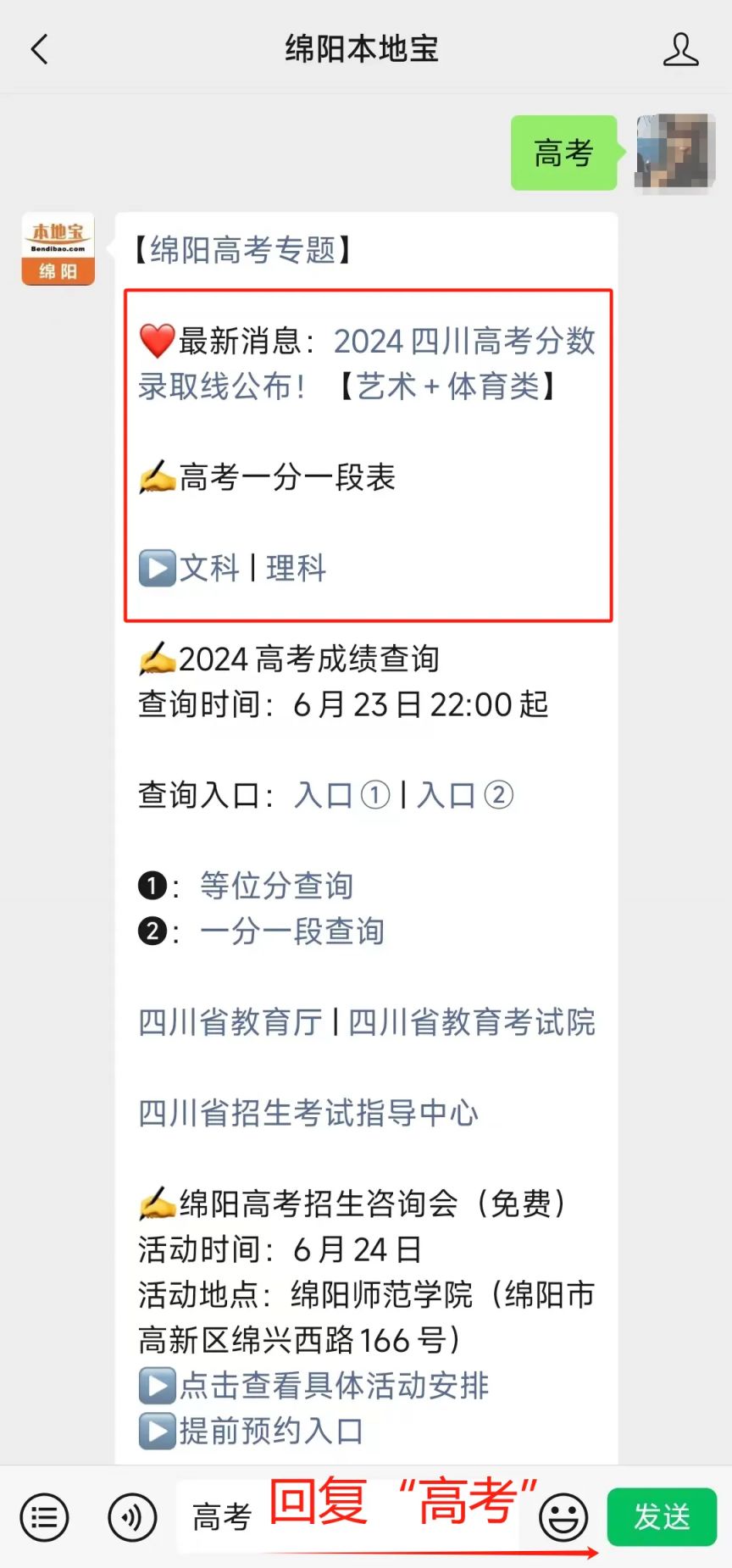This screenshot has width=732, height=1568.
Task: Go back from 绵阳本地宝 chat
Action: (x=39, y=49)
